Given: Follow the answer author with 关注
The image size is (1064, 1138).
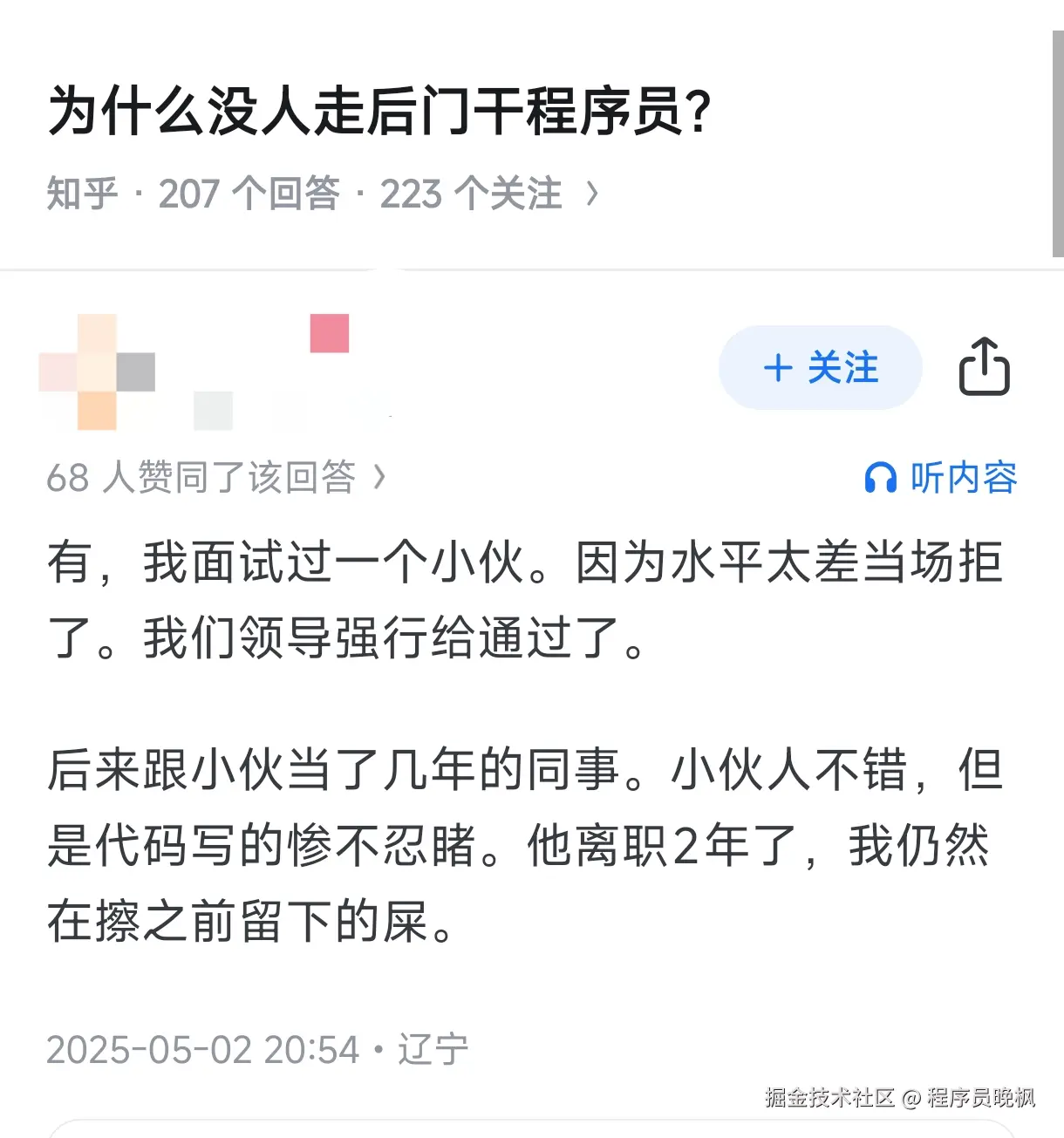Looking at the screenshot, I should tap(820, 368).
